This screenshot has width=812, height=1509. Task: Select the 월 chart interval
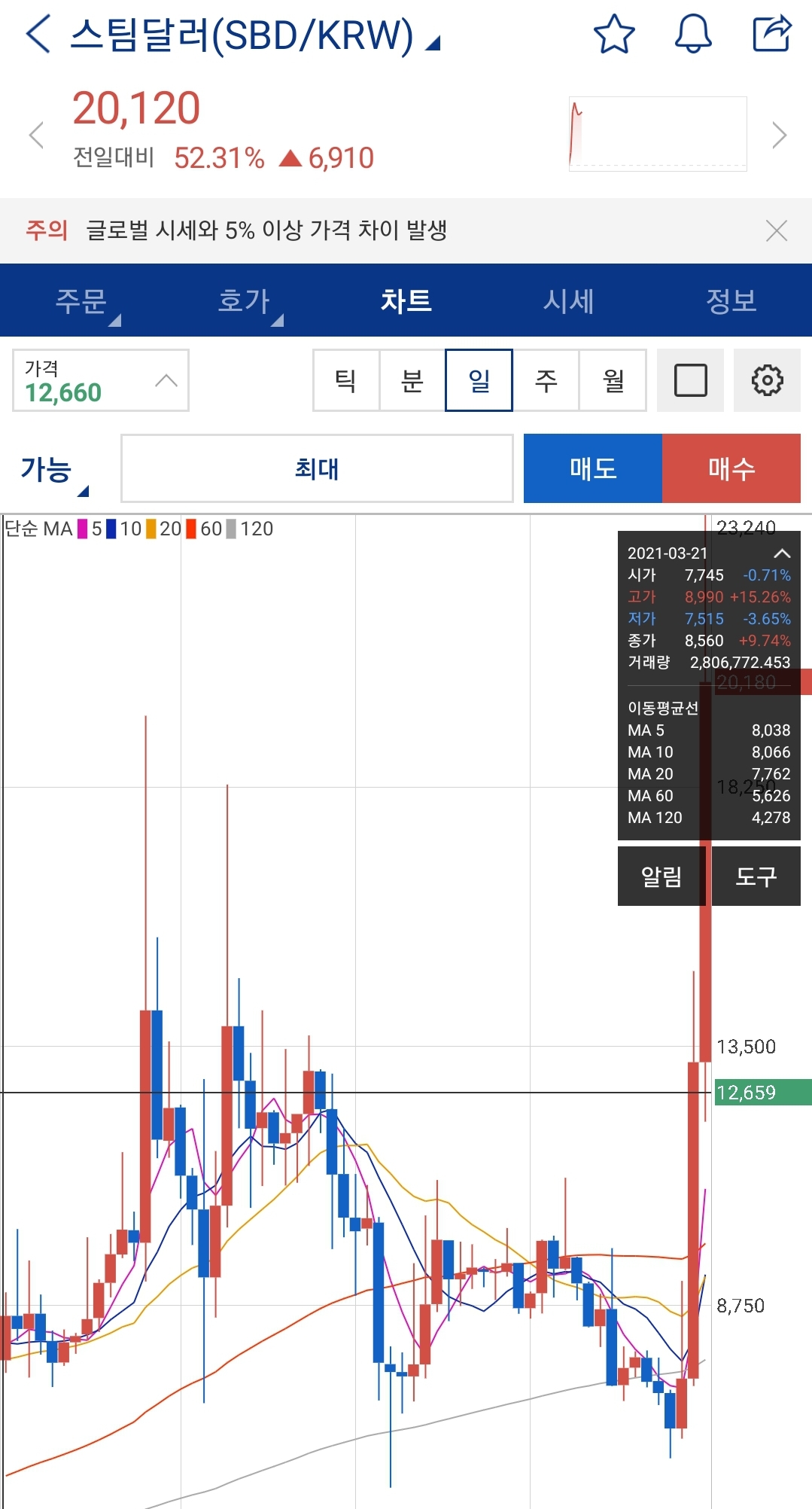pos(613,380)
